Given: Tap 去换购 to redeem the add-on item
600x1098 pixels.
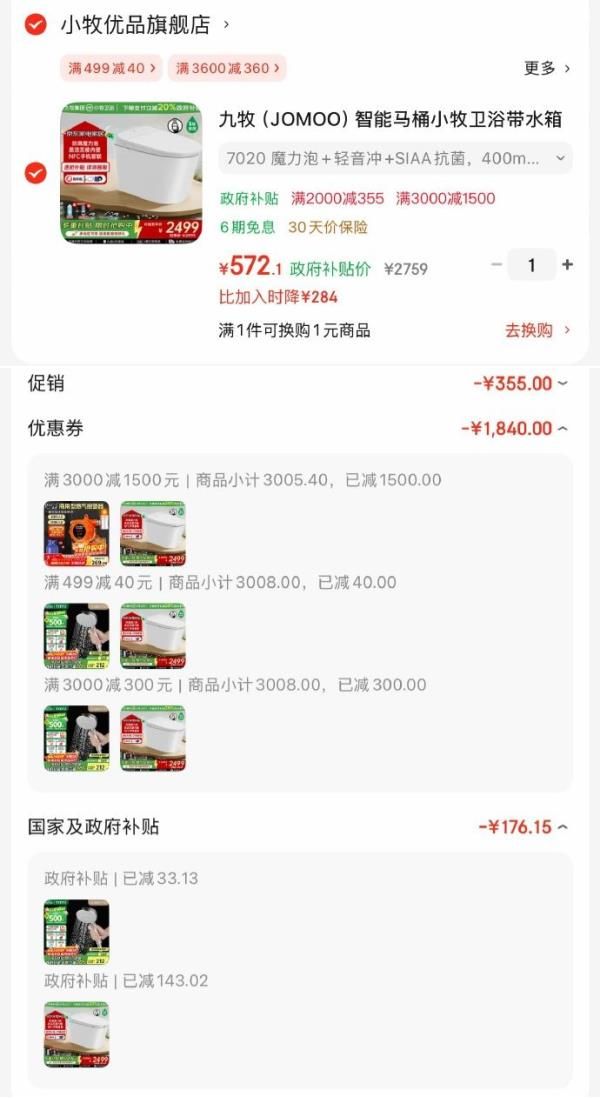Looking at the screenshot, I should pos(537,330).
